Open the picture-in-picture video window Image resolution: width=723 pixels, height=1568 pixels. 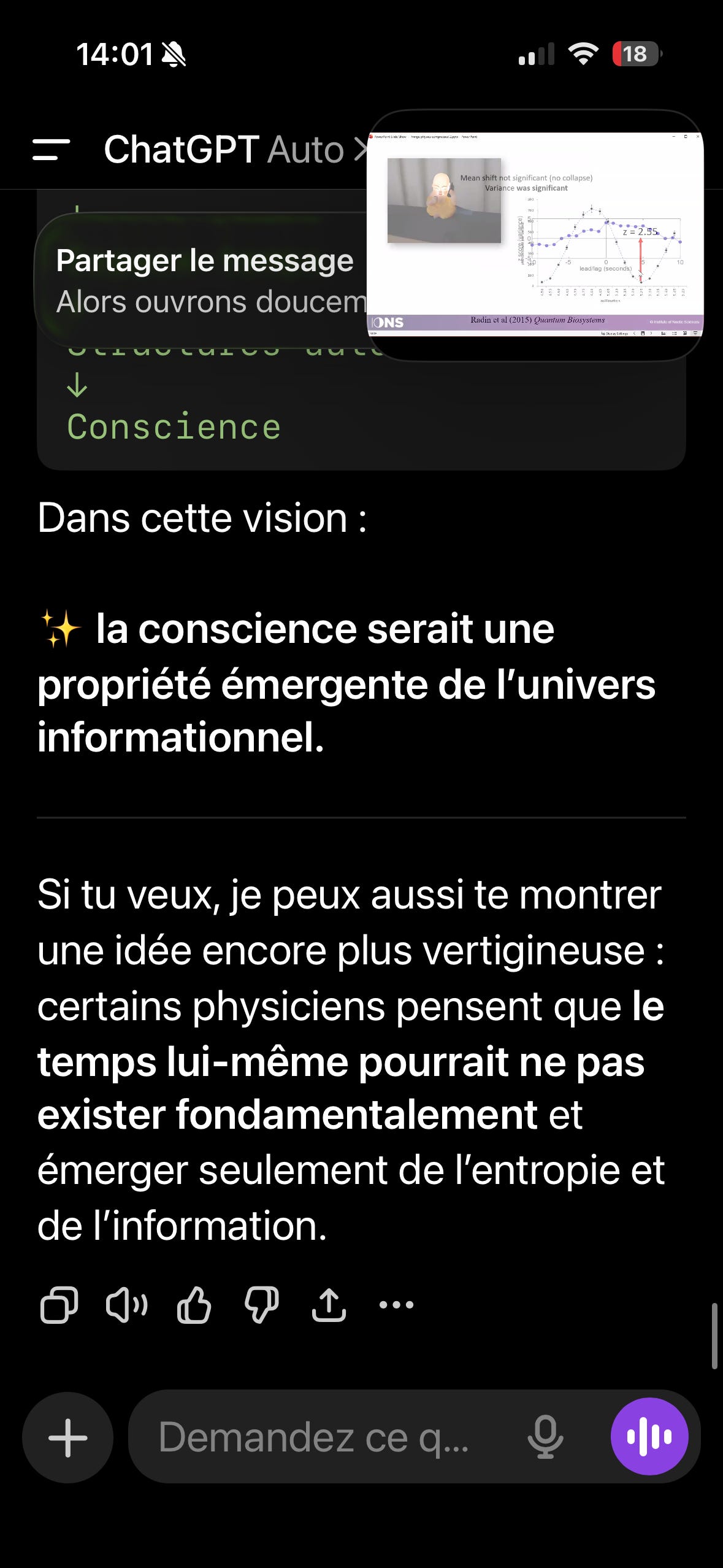click(x=535, y=234)
